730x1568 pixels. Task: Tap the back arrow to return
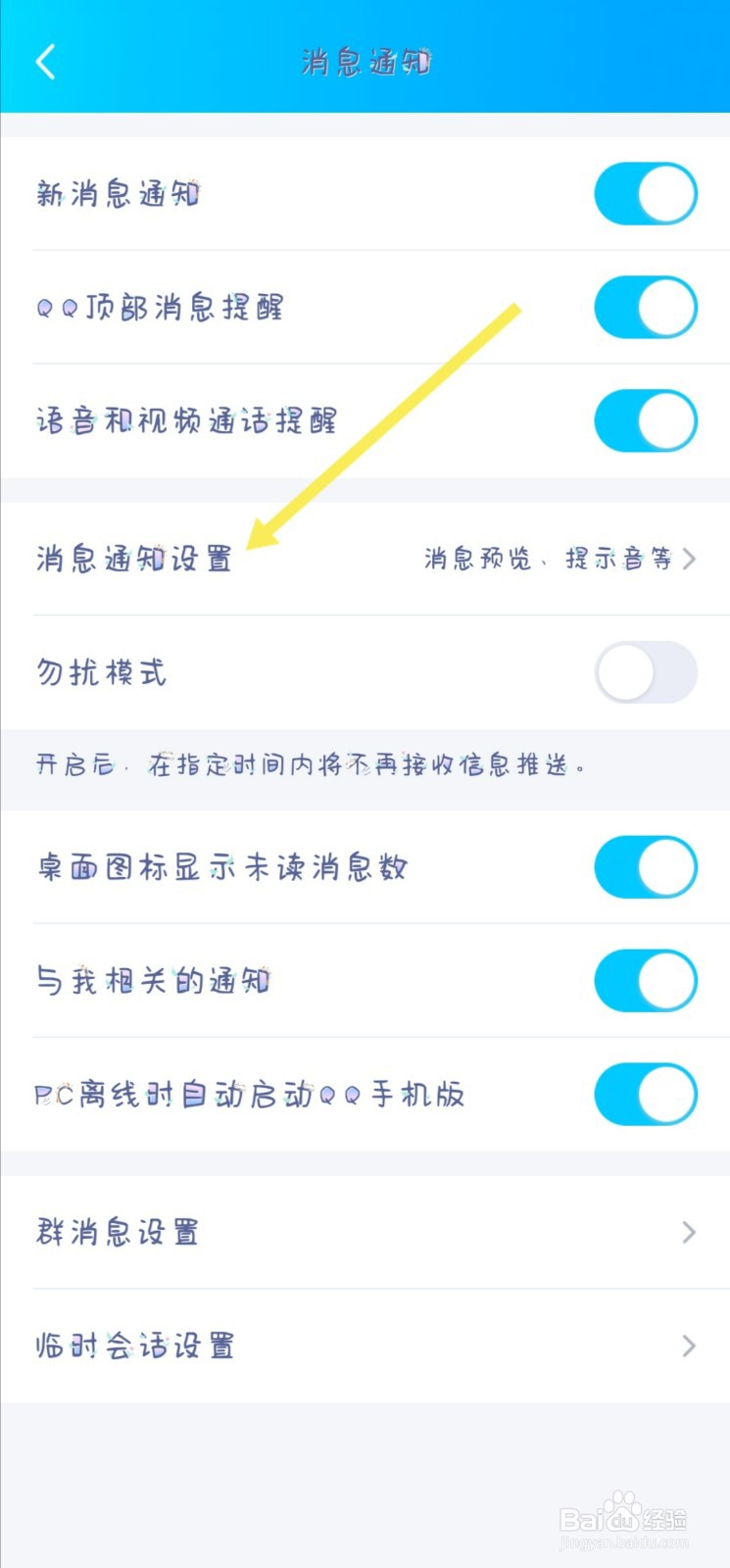pos(44,61)
